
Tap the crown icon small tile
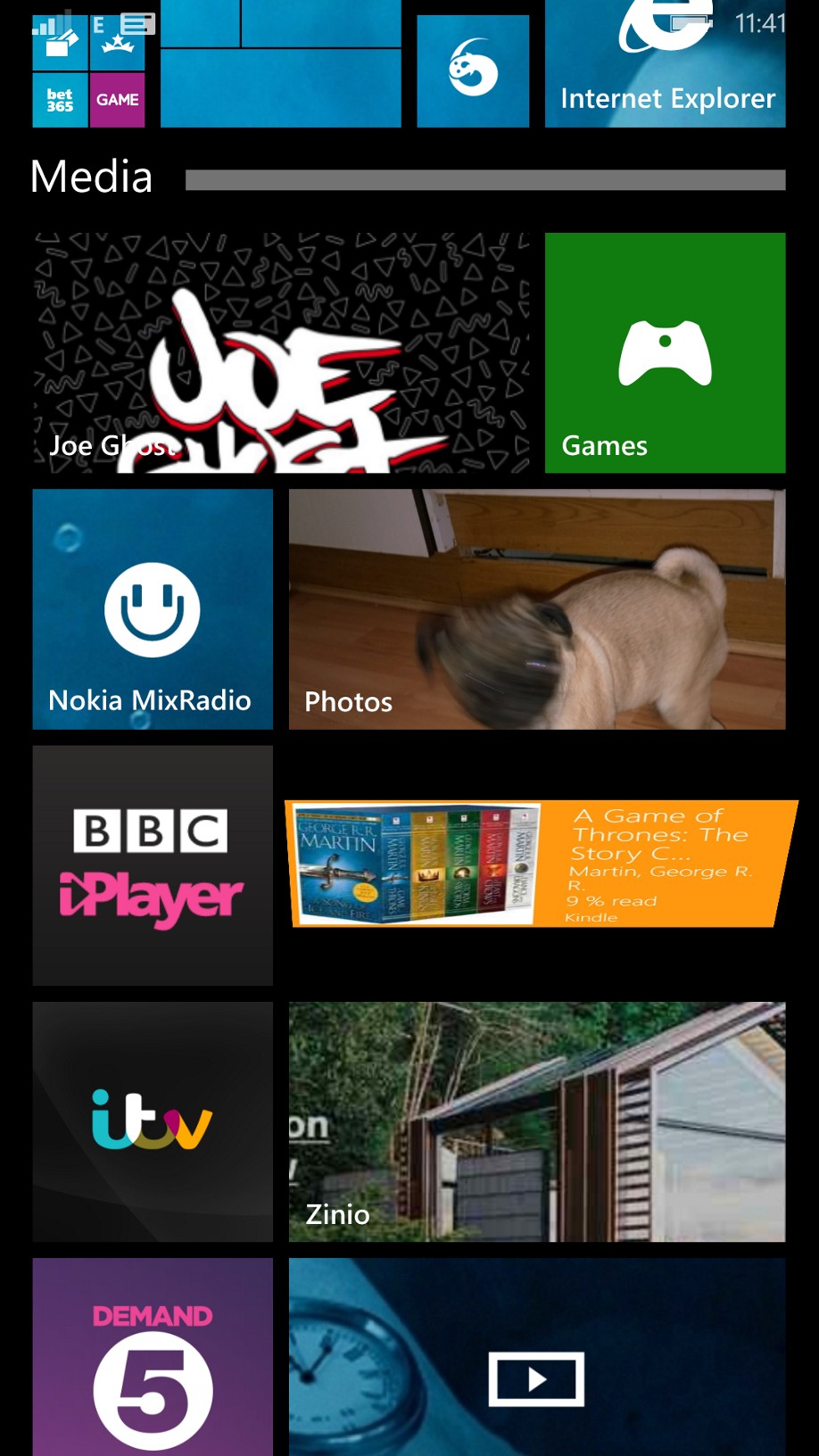click(x=117, y=41)
